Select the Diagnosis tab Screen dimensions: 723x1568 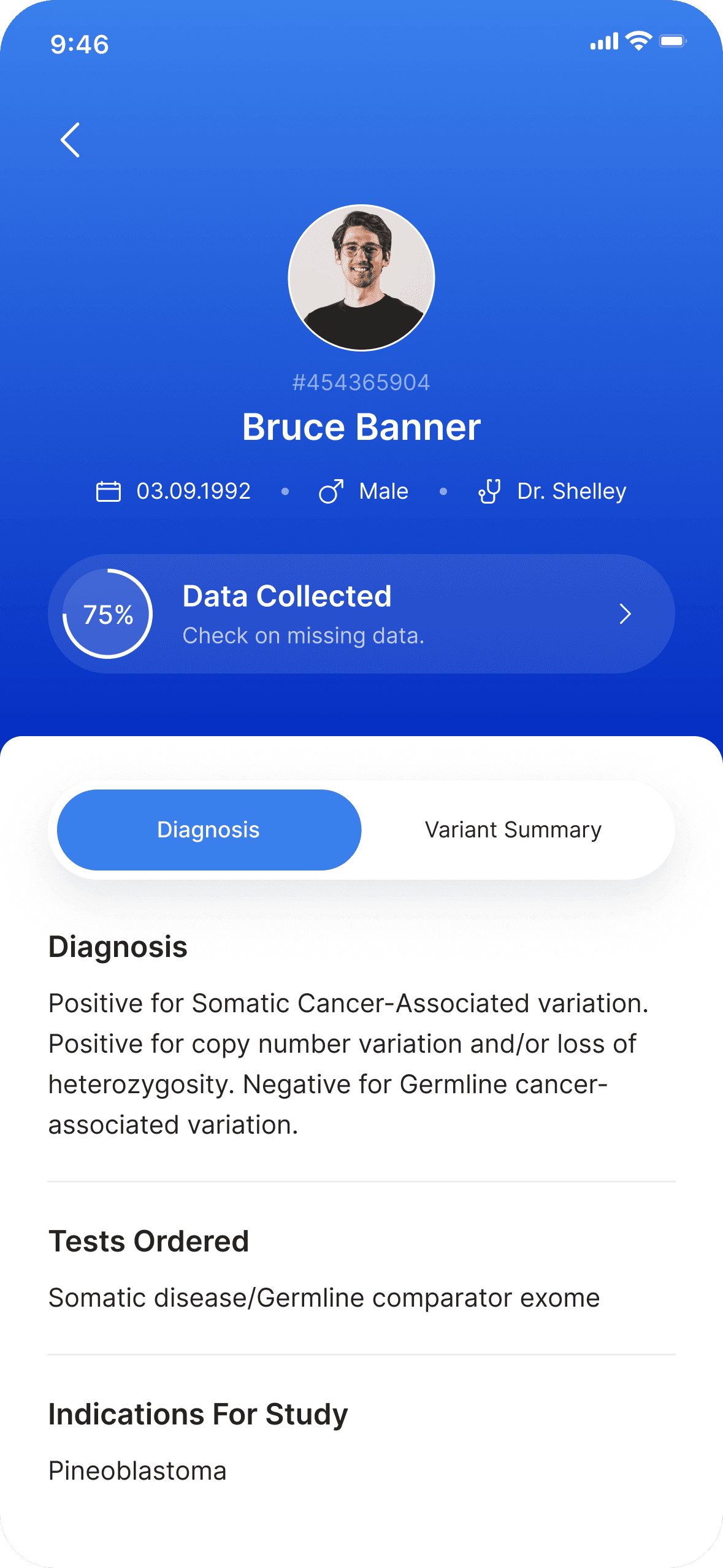(x=208, y=829)
